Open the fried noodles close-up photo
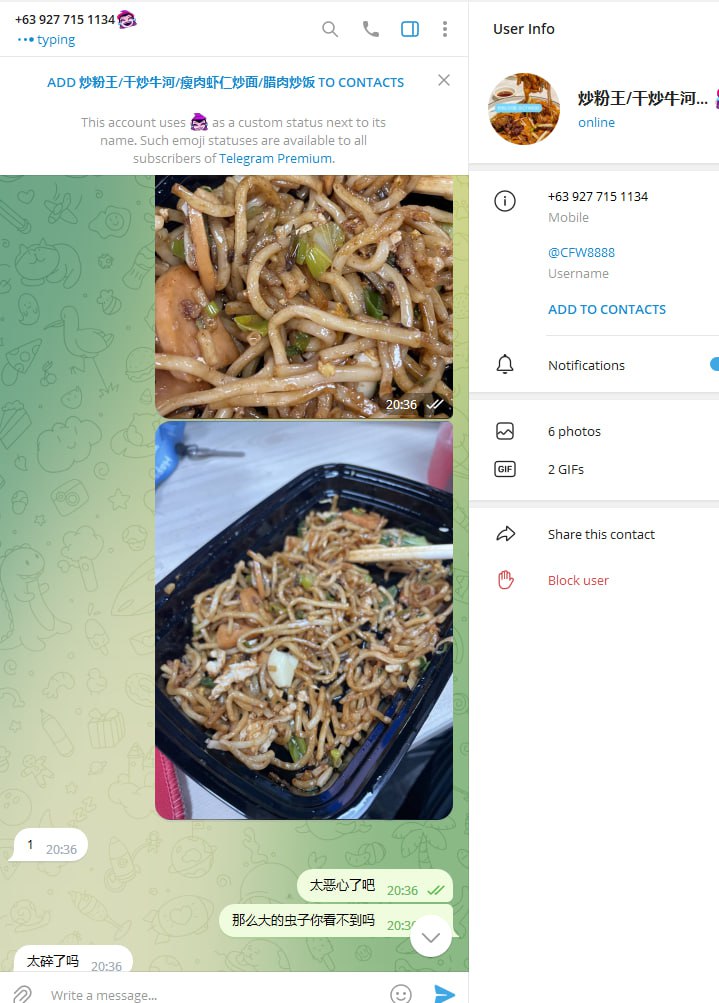719x1003 pixels. point(303,295)
